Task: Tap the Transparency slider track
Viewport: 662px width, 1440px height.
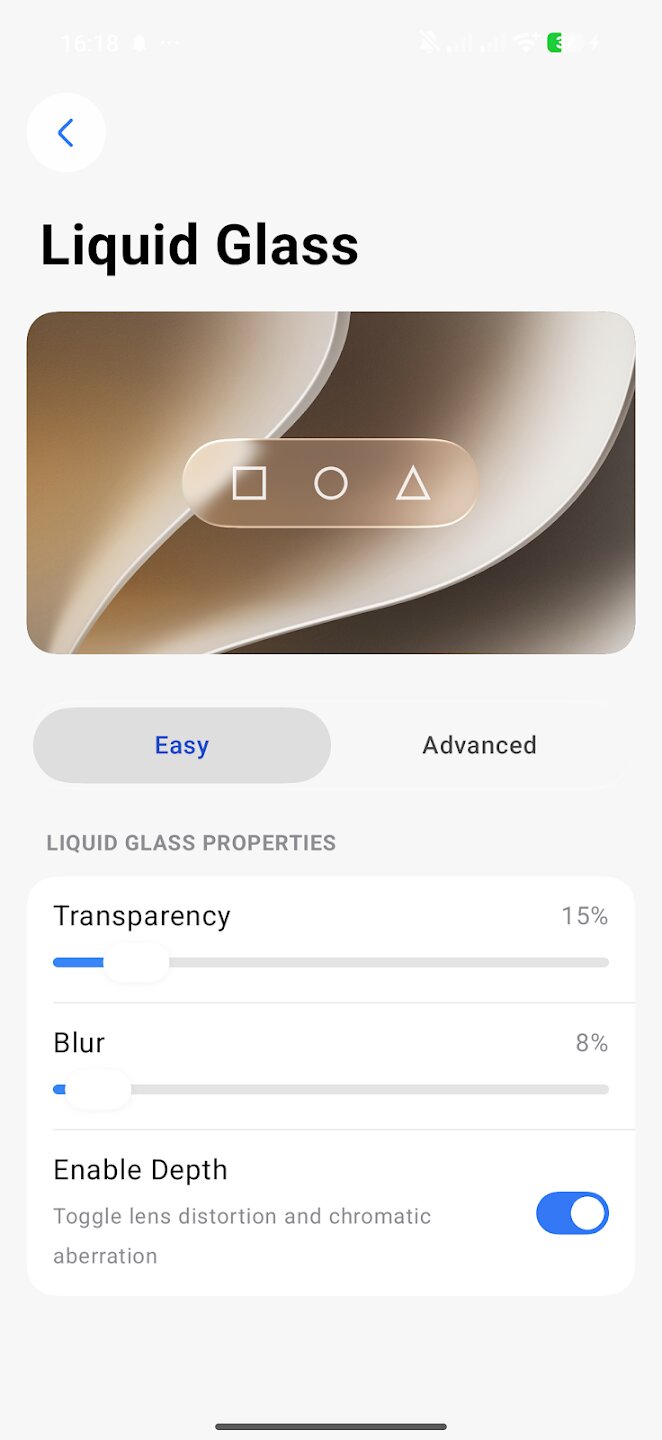Action: click(x=331, y=962)
